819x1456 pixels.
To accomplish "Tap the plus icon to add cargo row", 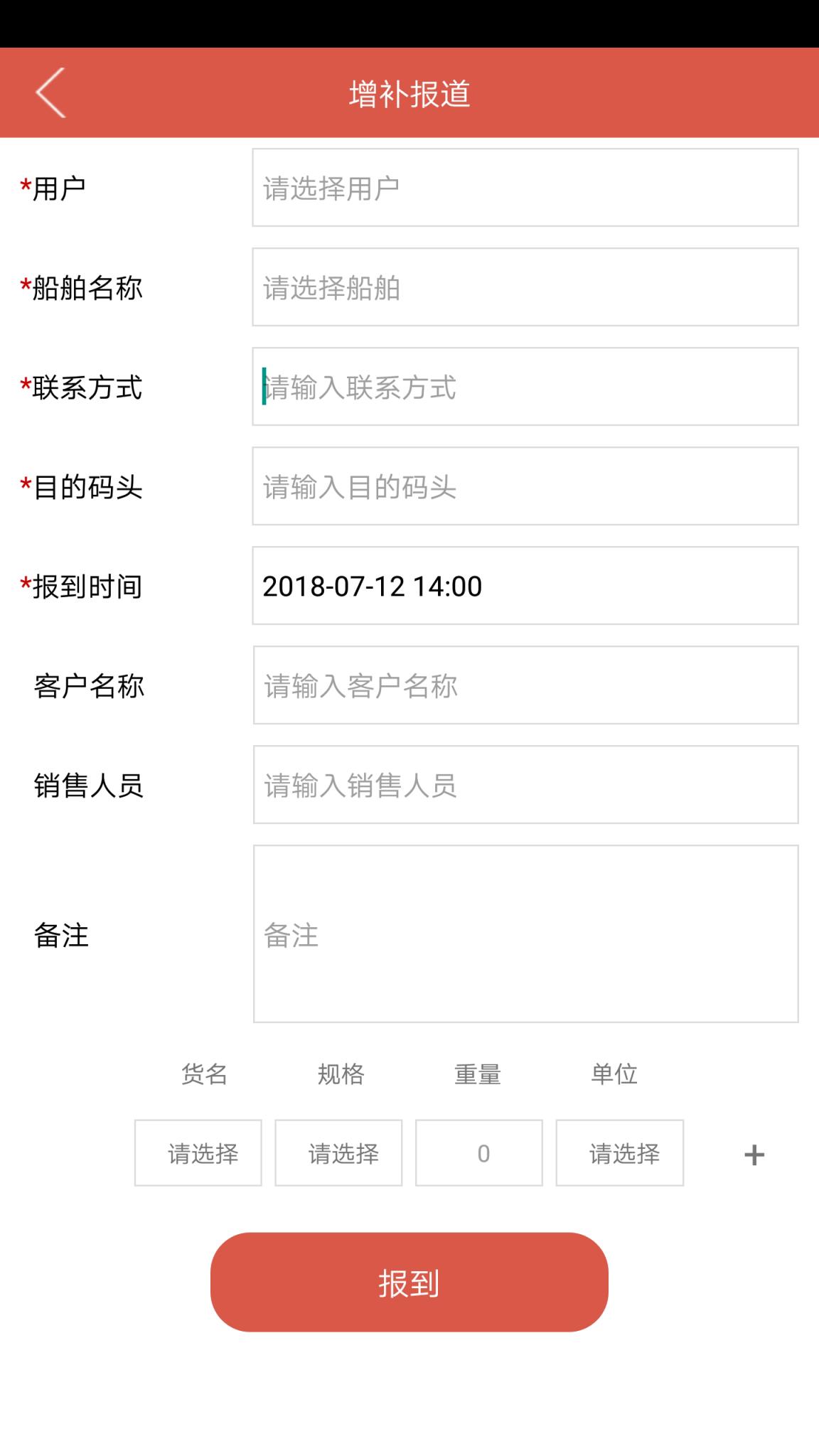I will pyautogui.click(x=754, y=1153).
